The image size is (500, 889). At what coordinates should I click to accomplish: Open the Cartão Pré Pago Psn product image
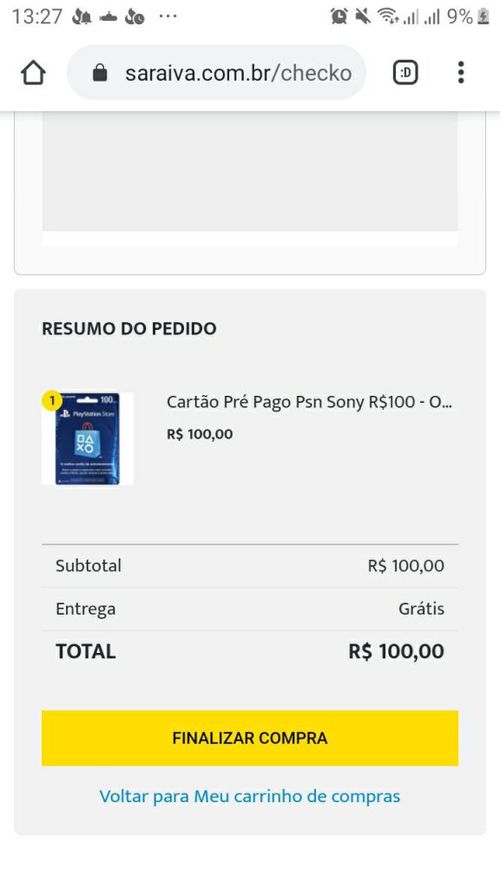coord(87,439)
